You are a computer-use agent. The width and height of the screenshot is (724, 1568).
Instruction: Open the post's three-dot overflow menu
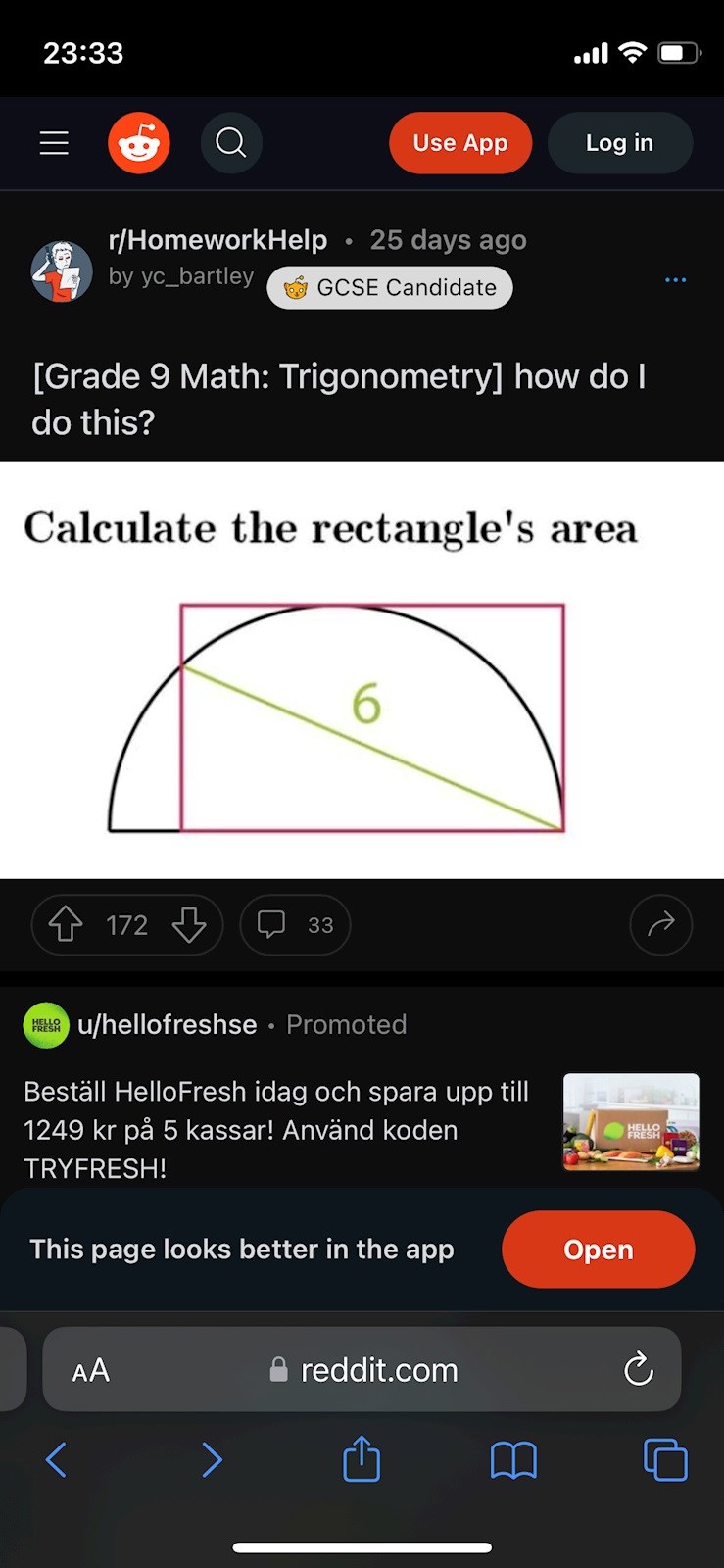click(x=675, y=280)
